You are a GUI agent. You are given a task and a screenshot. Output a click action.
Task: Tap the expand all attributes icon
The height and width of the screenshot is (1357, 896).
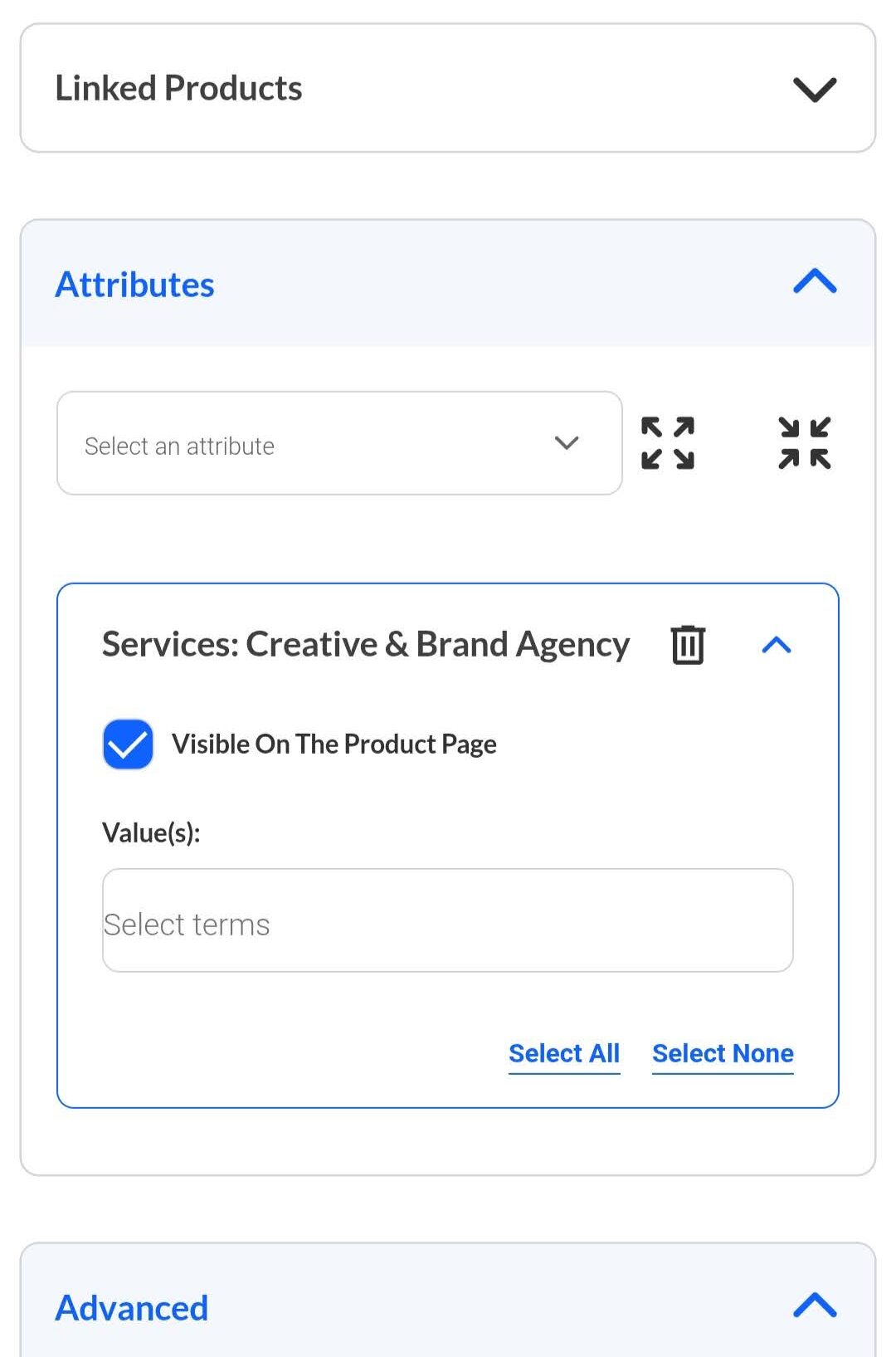point(668,443)
